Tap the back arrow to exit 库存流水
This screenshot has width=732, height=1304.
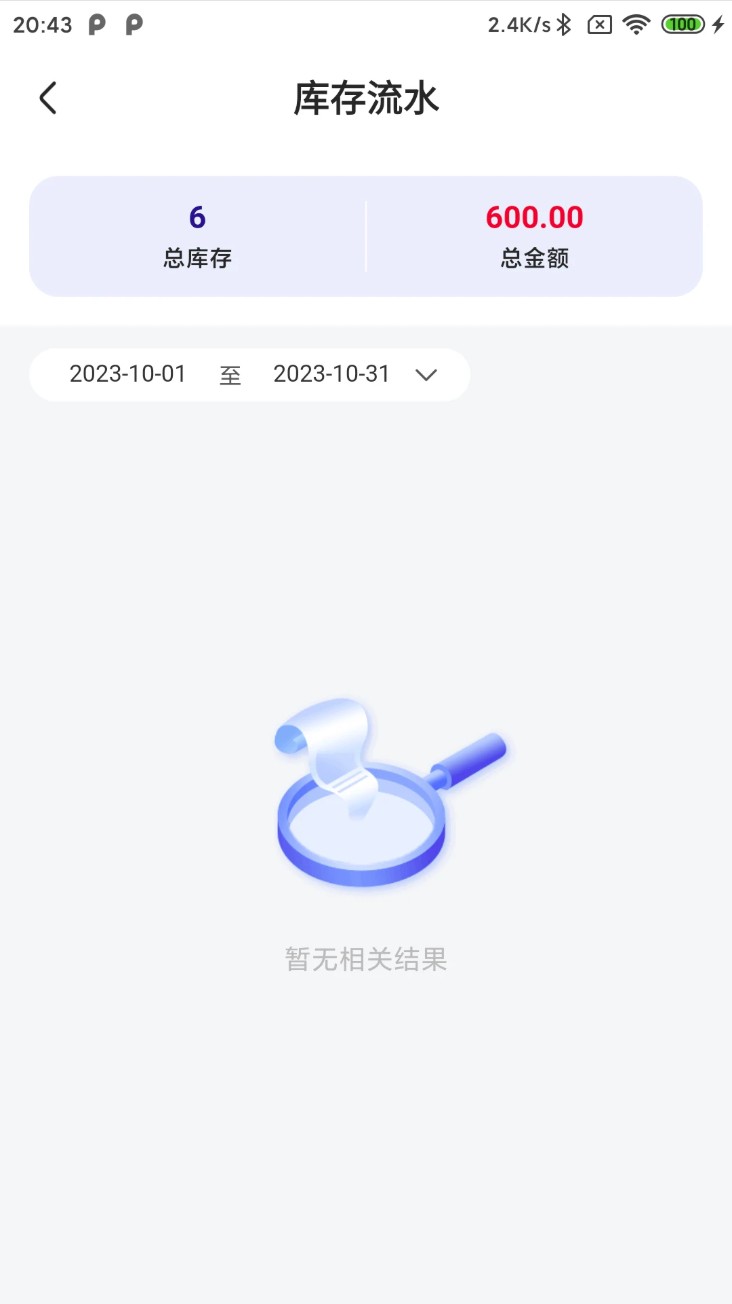(x=46, y=97)
